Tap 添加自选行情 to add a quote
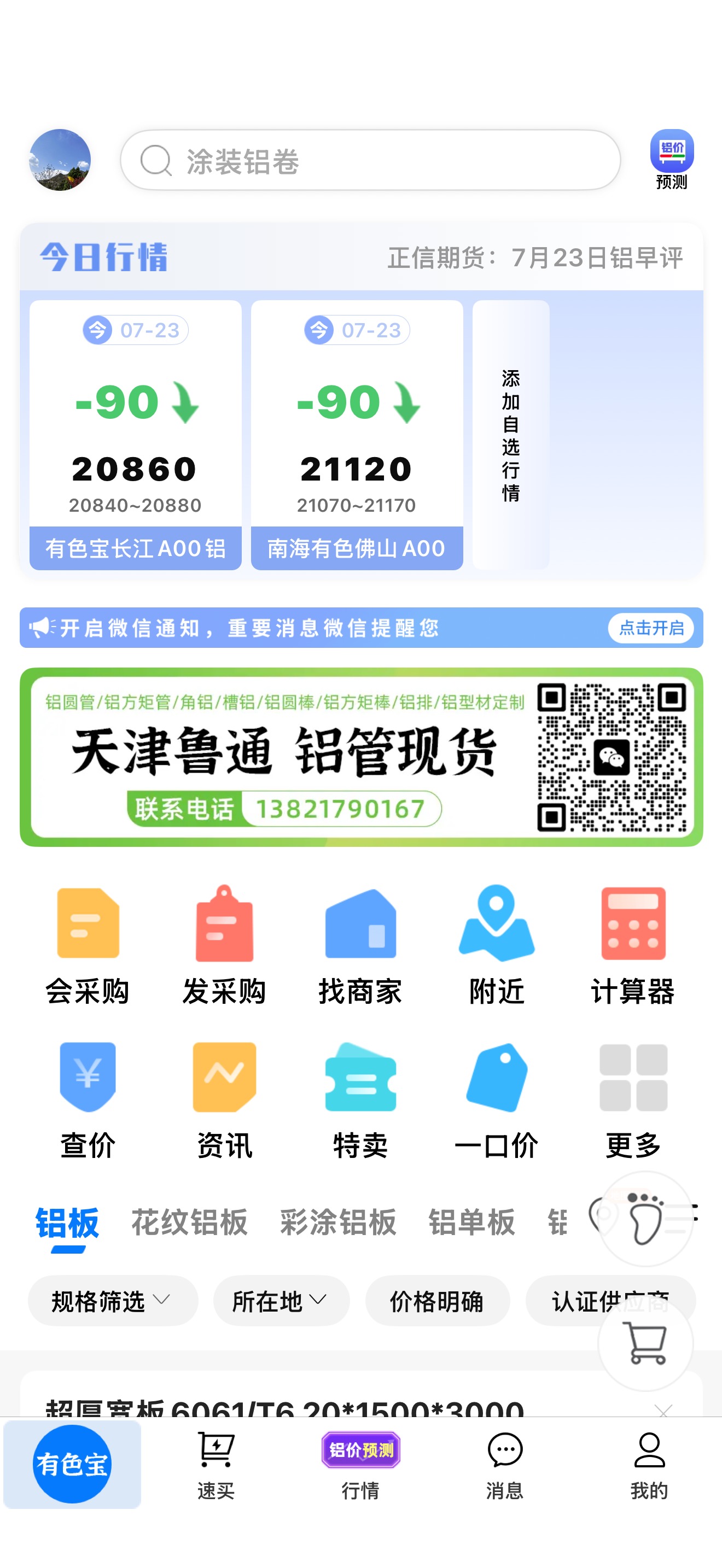Viewport: 722px width, 1568px height. 511,435
